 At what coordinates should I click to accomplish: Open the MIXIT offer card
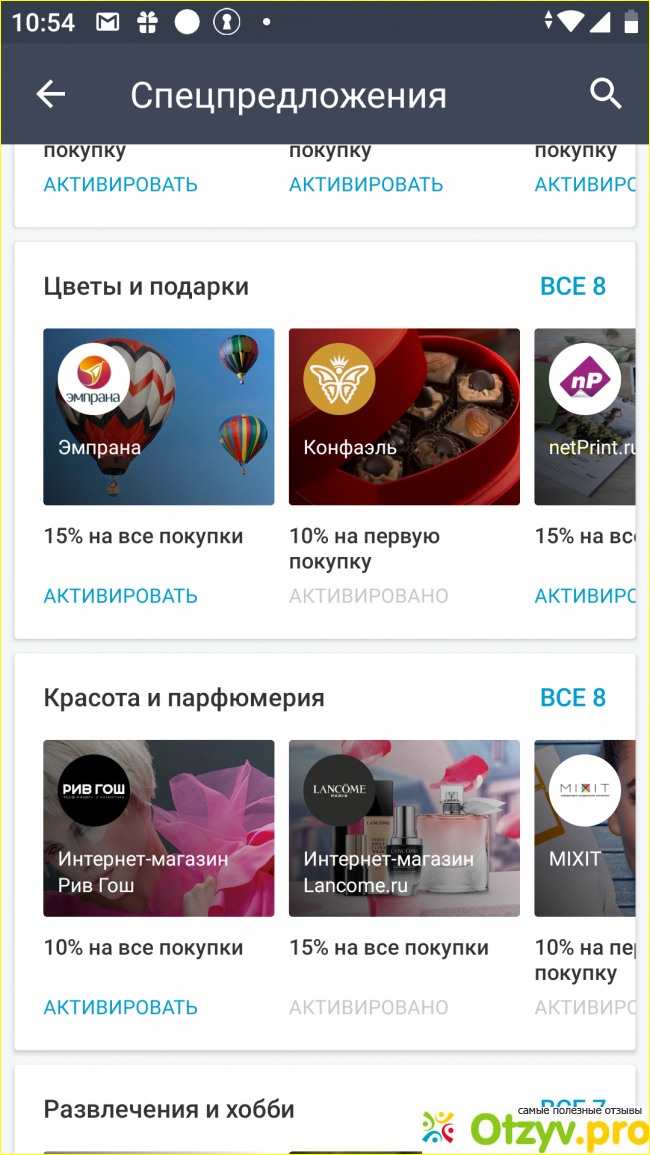coord(585,828)
